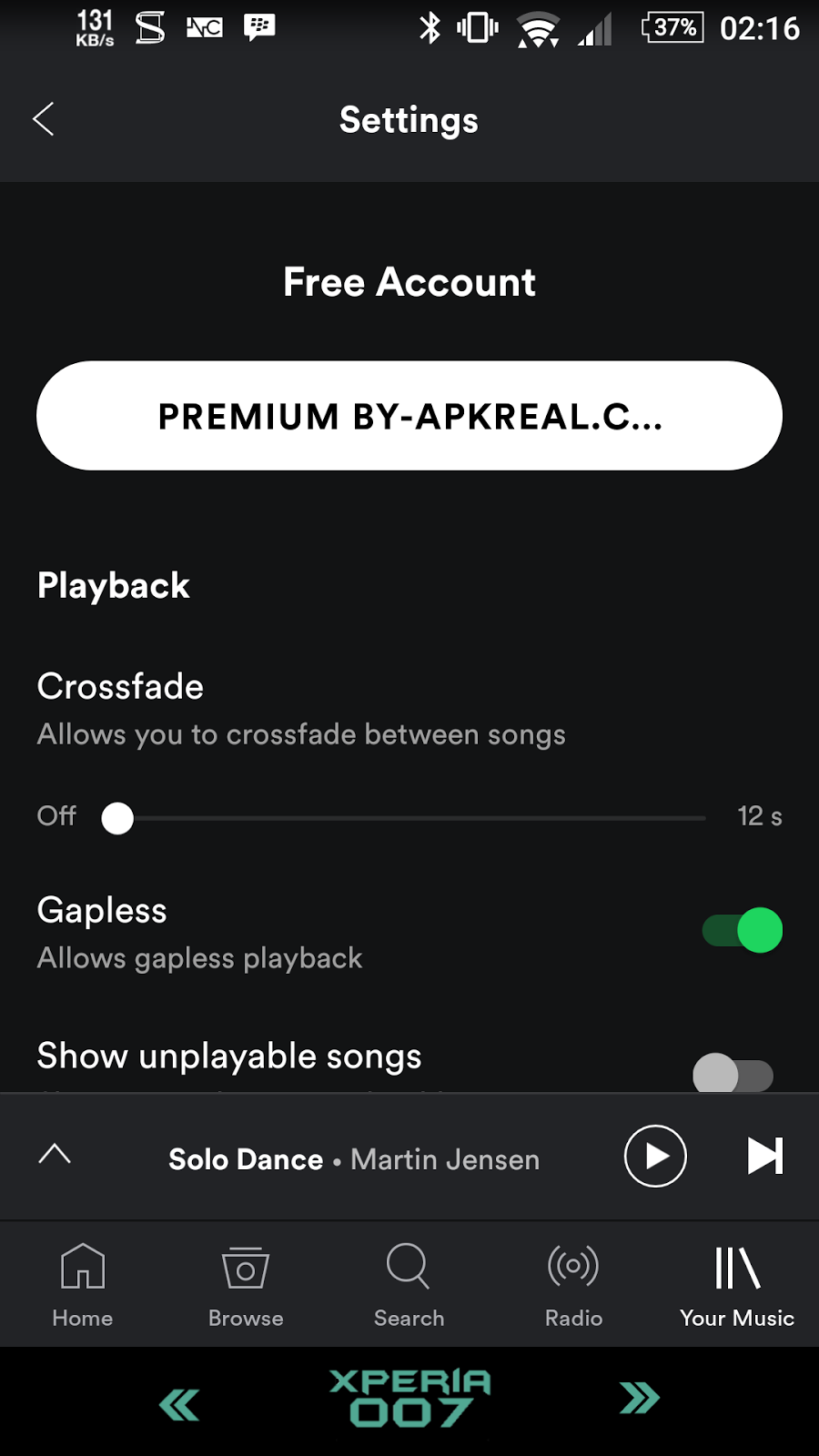Disable Gapless playback
The height and width of the screenshot is (1456, 819).
742,930
